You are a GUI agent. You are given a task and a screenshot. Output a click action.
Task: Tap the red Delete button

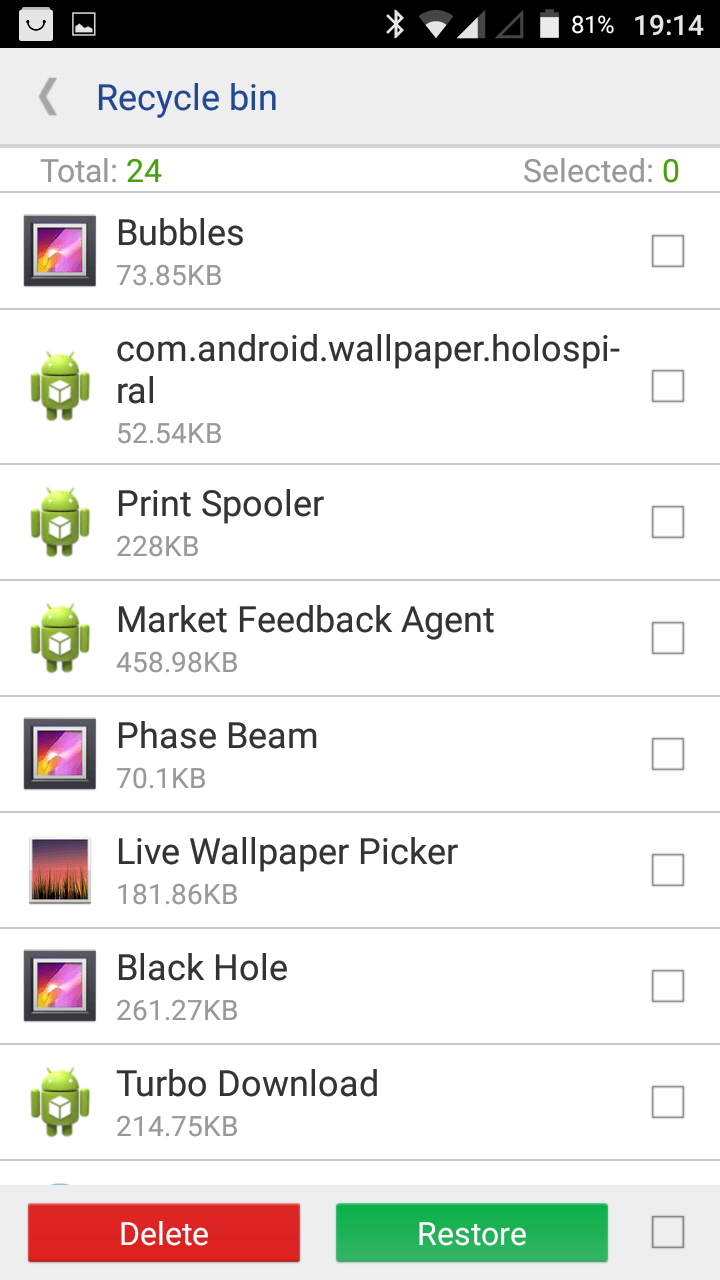click(164, 1233)
